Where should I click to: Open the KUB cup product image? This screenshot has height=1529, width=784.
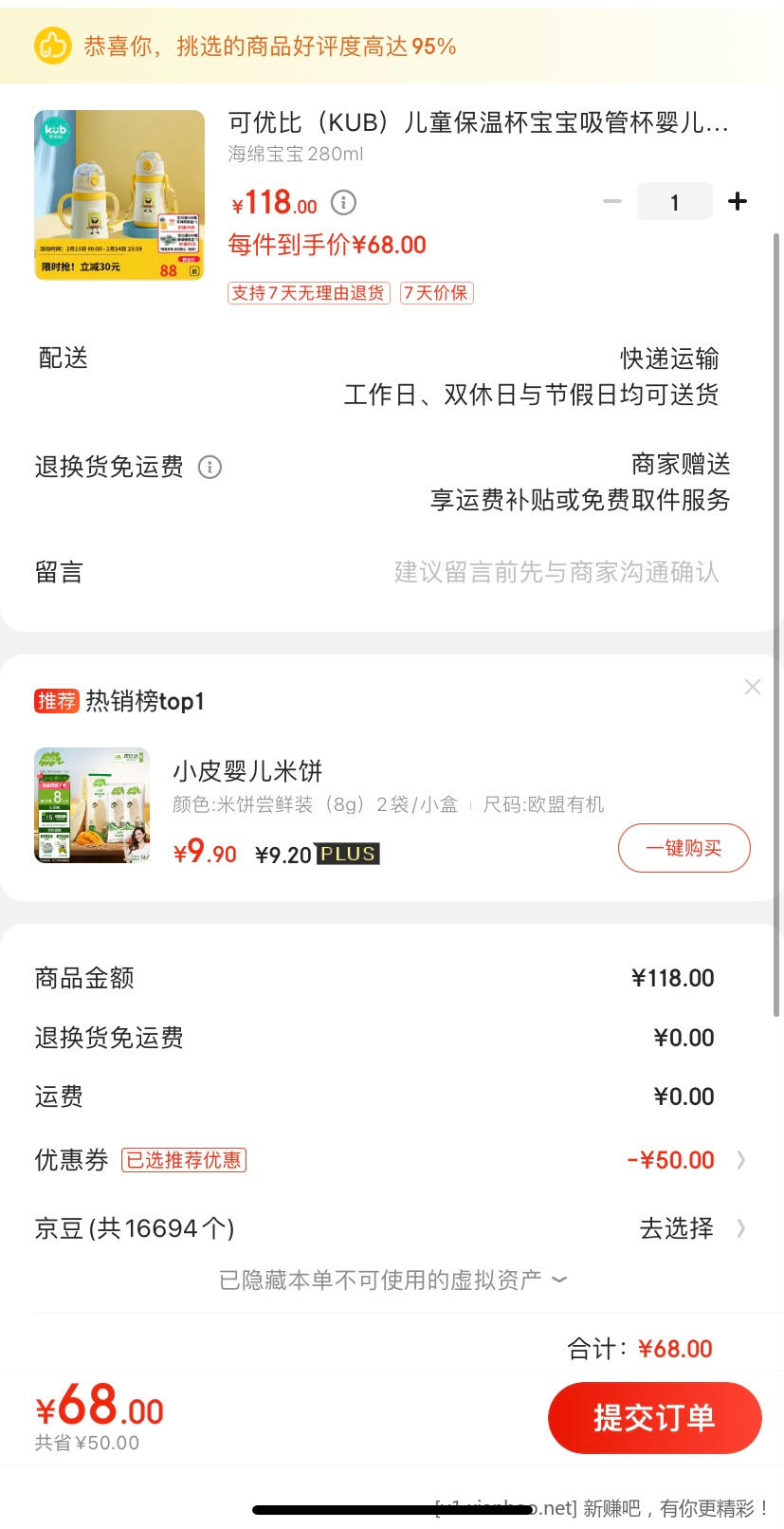click(x=119, y=194)
